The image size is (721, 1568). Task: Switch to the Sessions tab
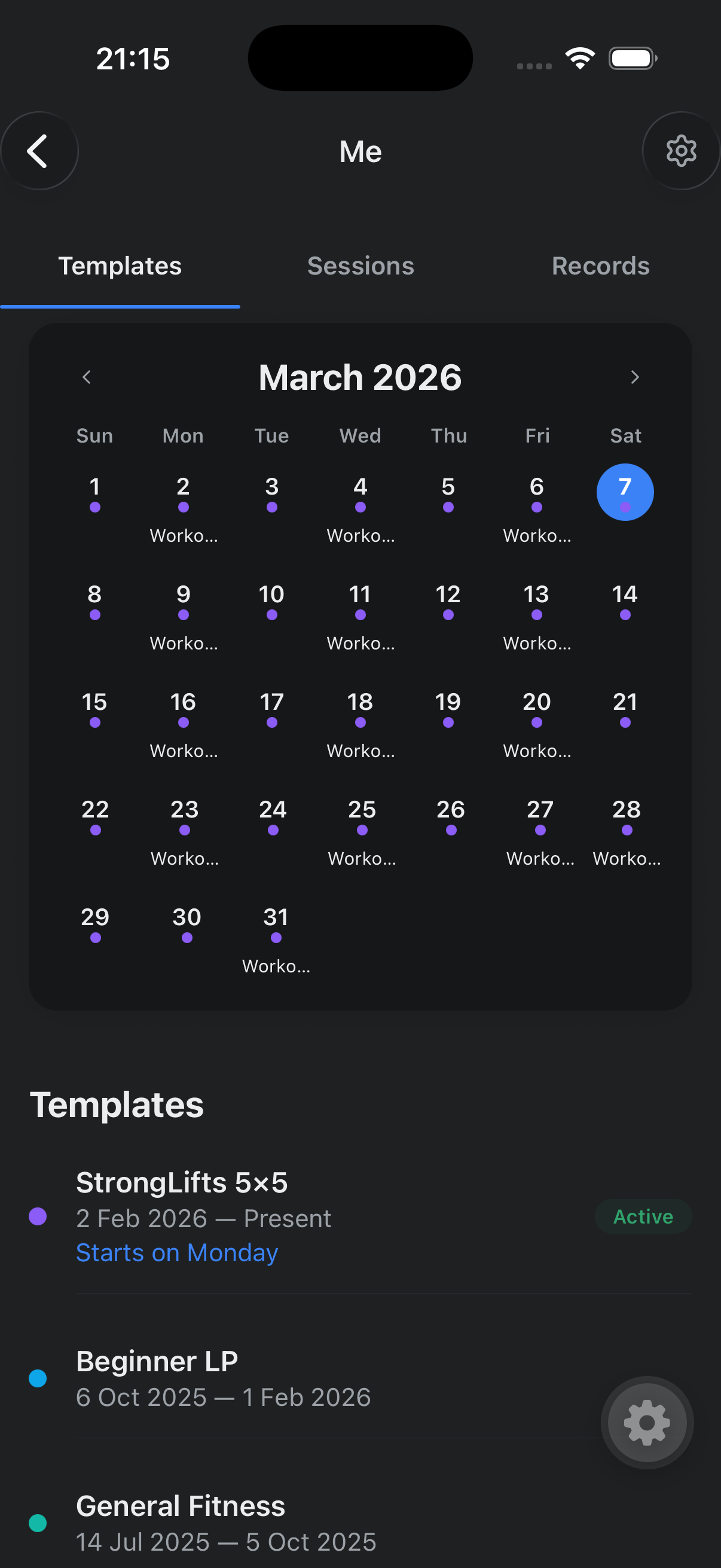click(360, 266)
